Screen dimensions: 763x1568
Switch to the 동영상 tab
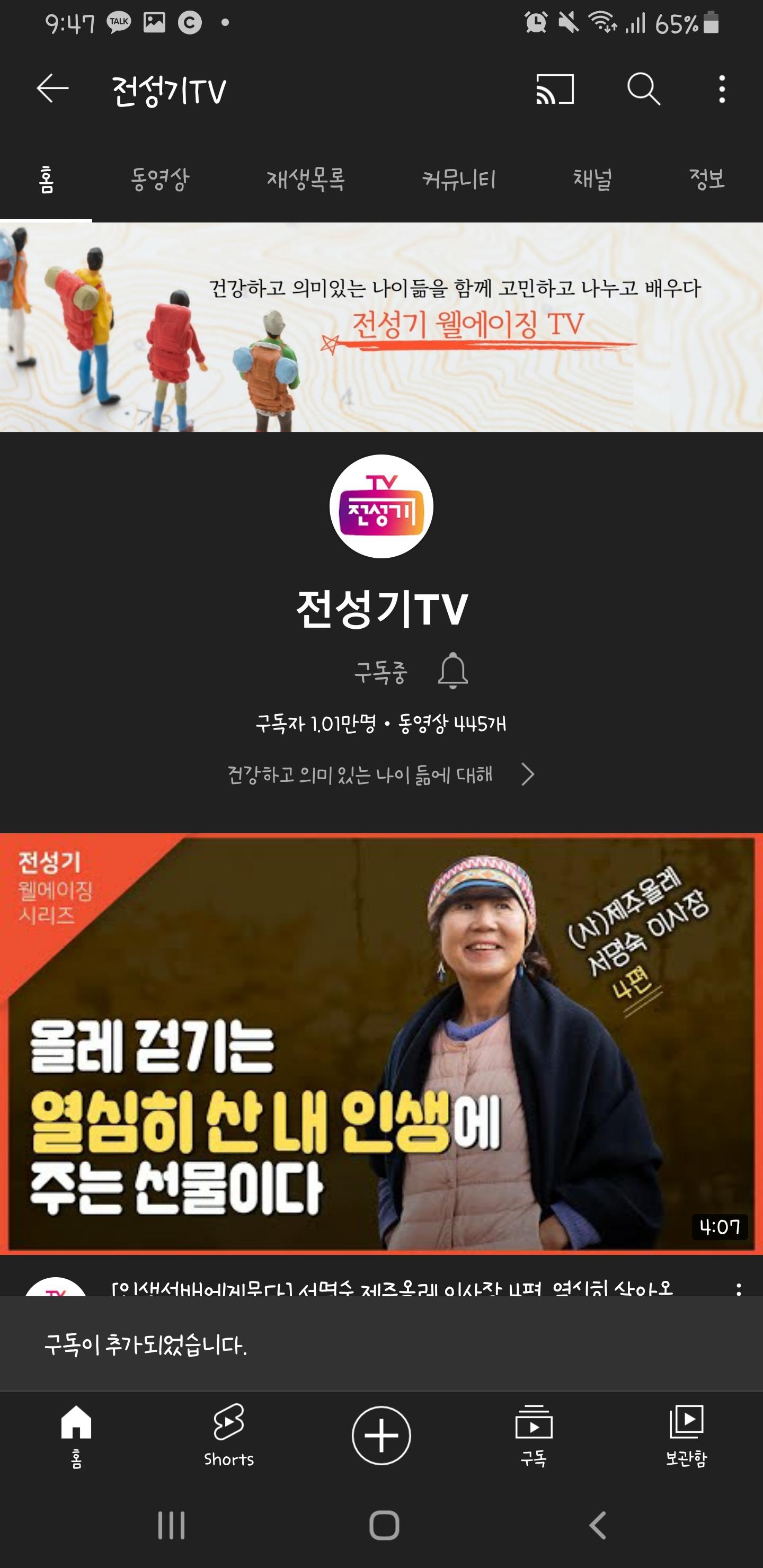(x=160, y=179)
